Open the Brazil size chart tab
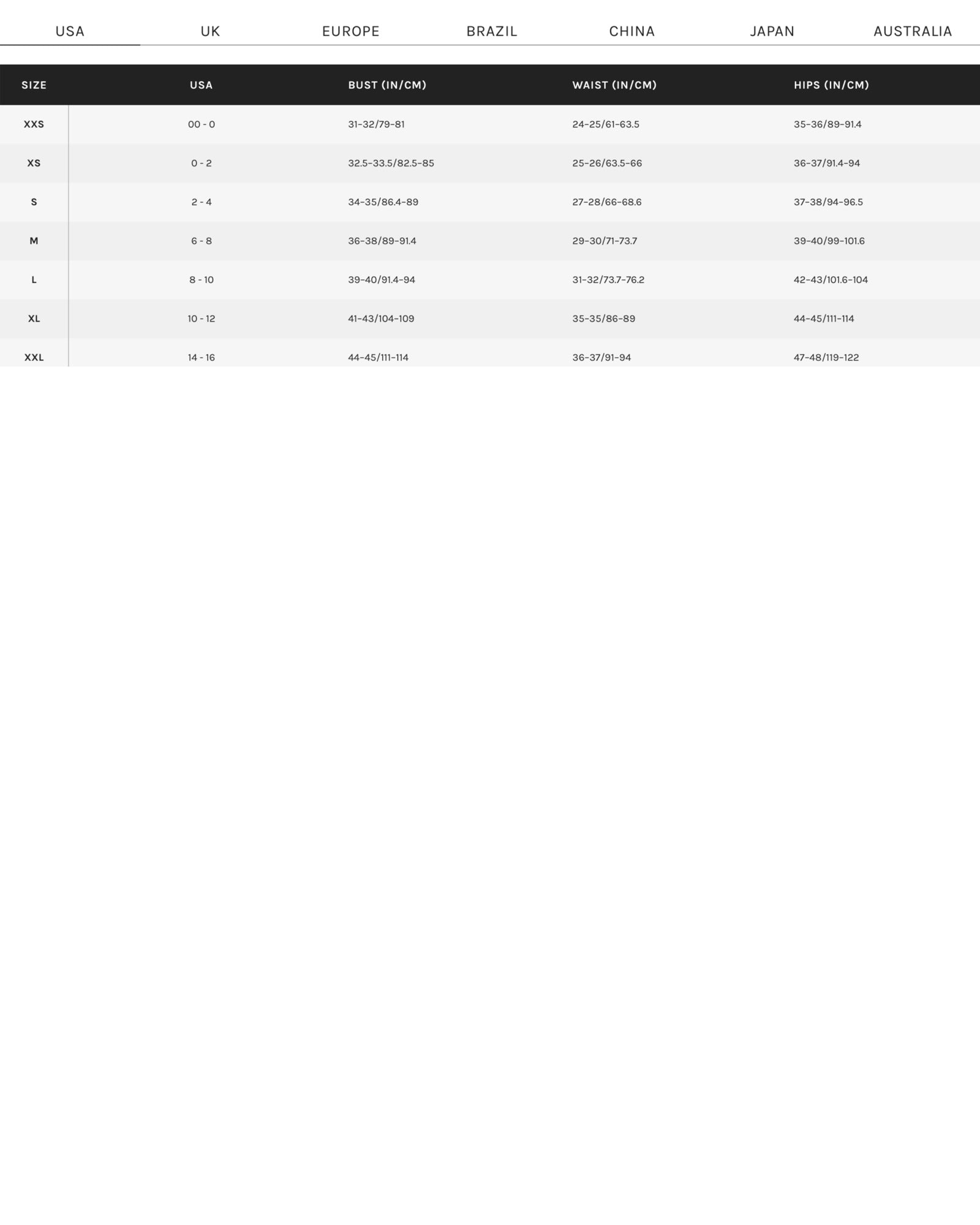Screen dimensions: 980x1225 coord(491,31)
